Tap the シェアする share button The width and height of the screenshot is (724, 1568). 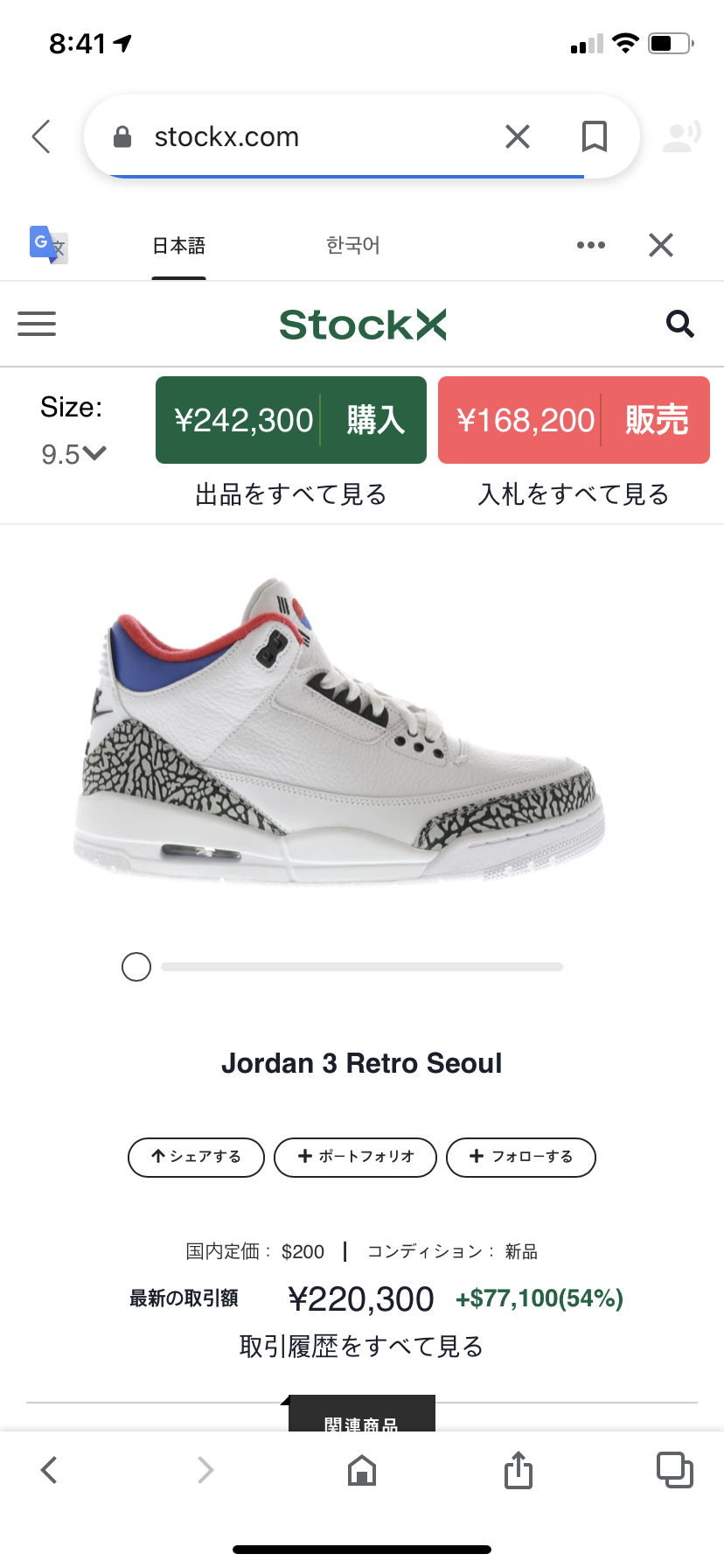pos(196,1157)
